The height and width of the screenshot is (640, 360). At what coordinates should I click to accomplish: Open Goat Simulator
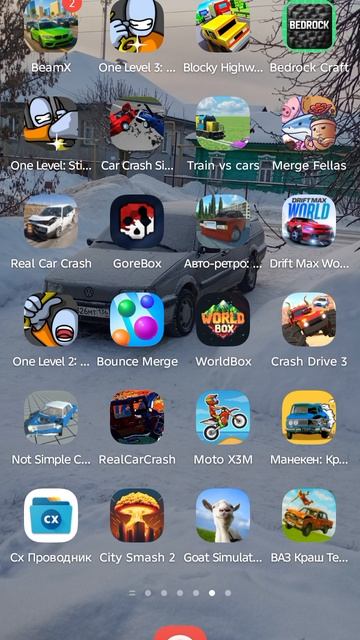[223, 516]
